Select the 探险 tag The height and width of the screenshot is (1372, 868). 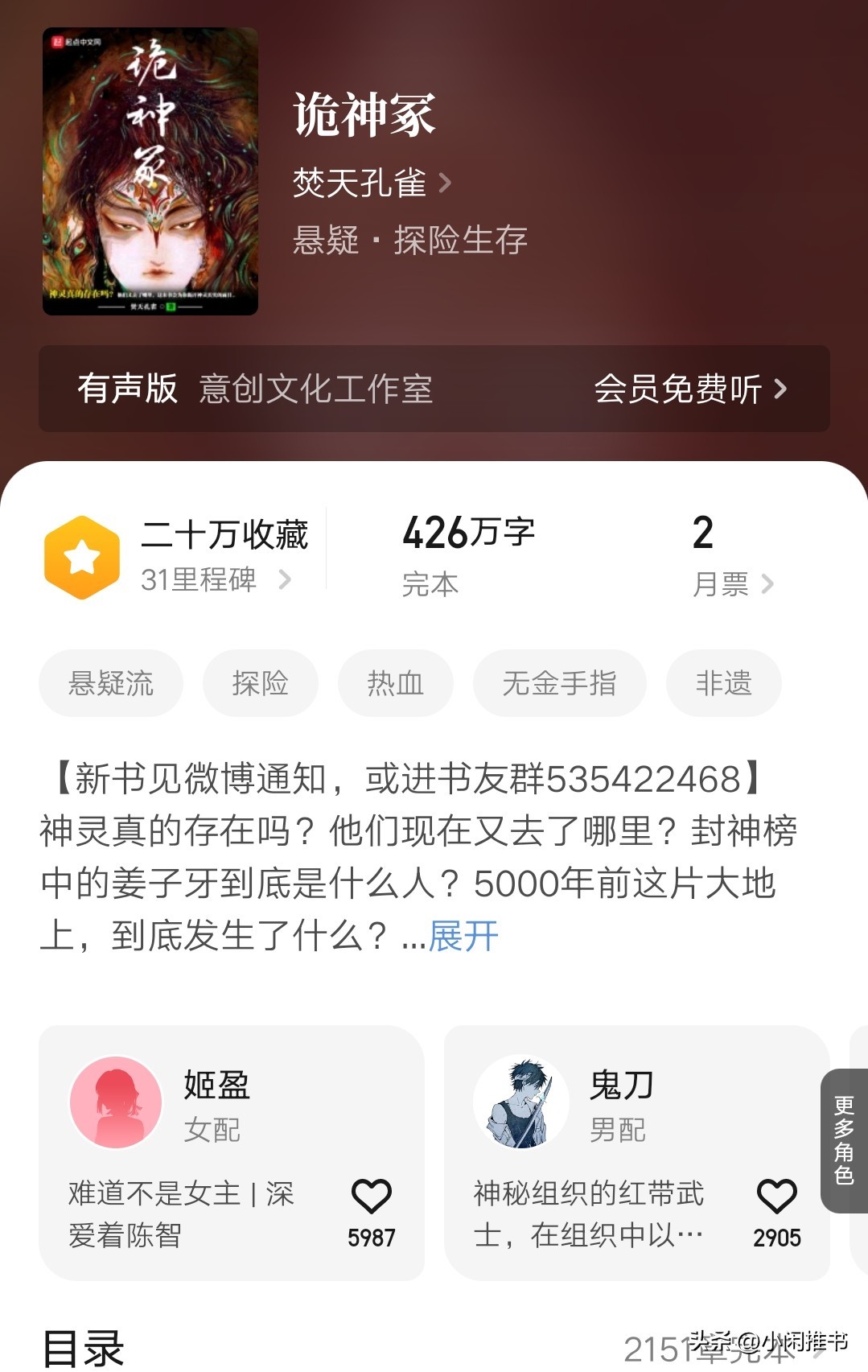(260, 683)
